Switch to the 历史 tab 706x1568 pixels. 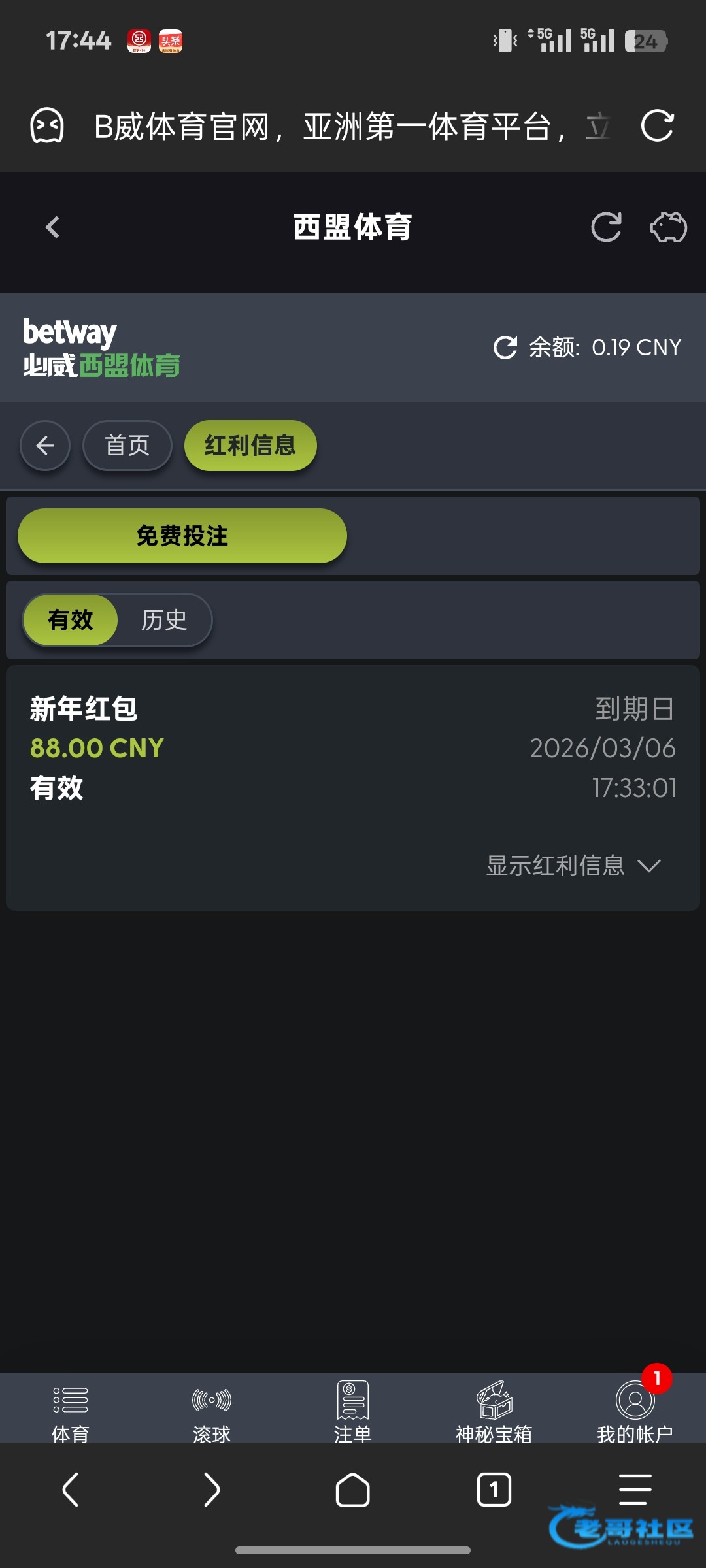click(164, 620)
